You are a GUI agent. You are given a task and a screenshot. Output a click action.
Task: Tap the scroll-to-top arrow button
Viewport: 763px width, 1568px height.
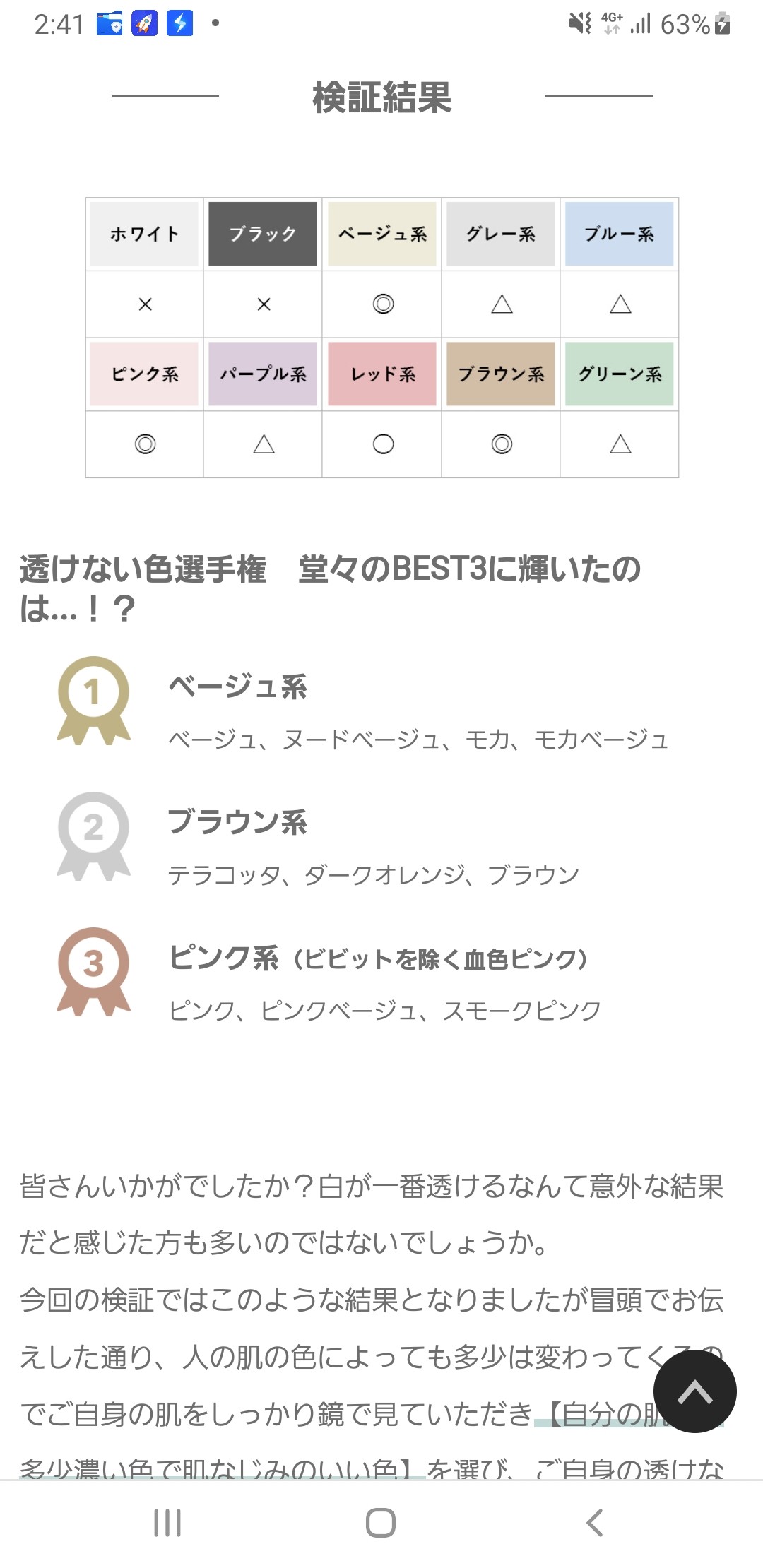pos(694,1391)
